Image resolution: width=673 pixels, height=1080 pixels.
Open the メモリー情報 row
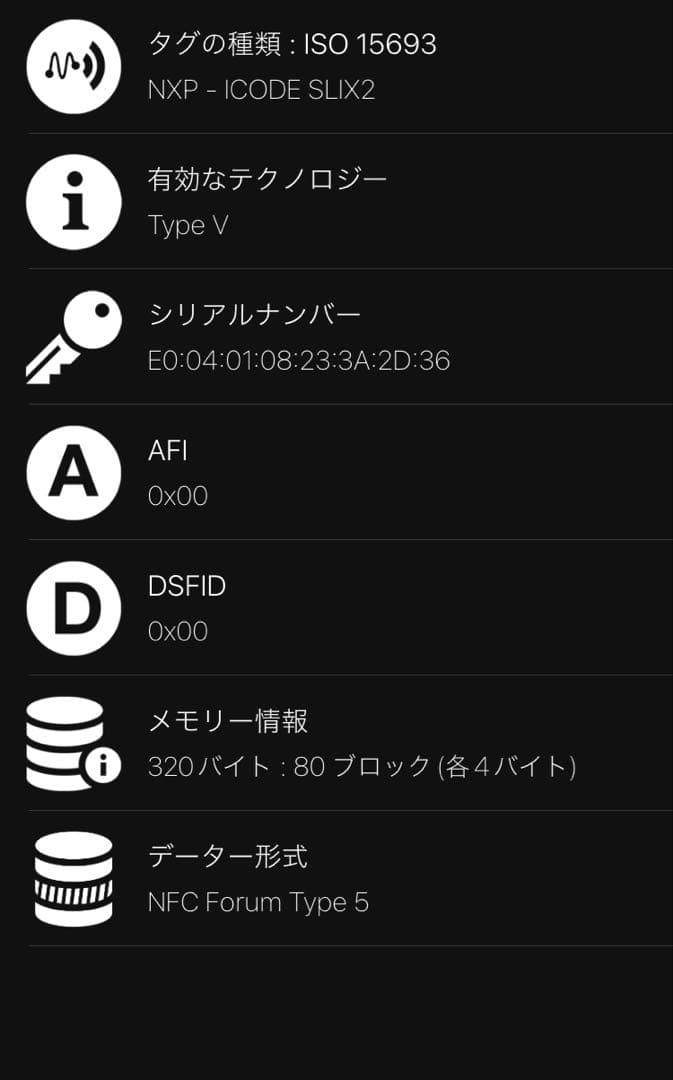(x=336, y=743)
